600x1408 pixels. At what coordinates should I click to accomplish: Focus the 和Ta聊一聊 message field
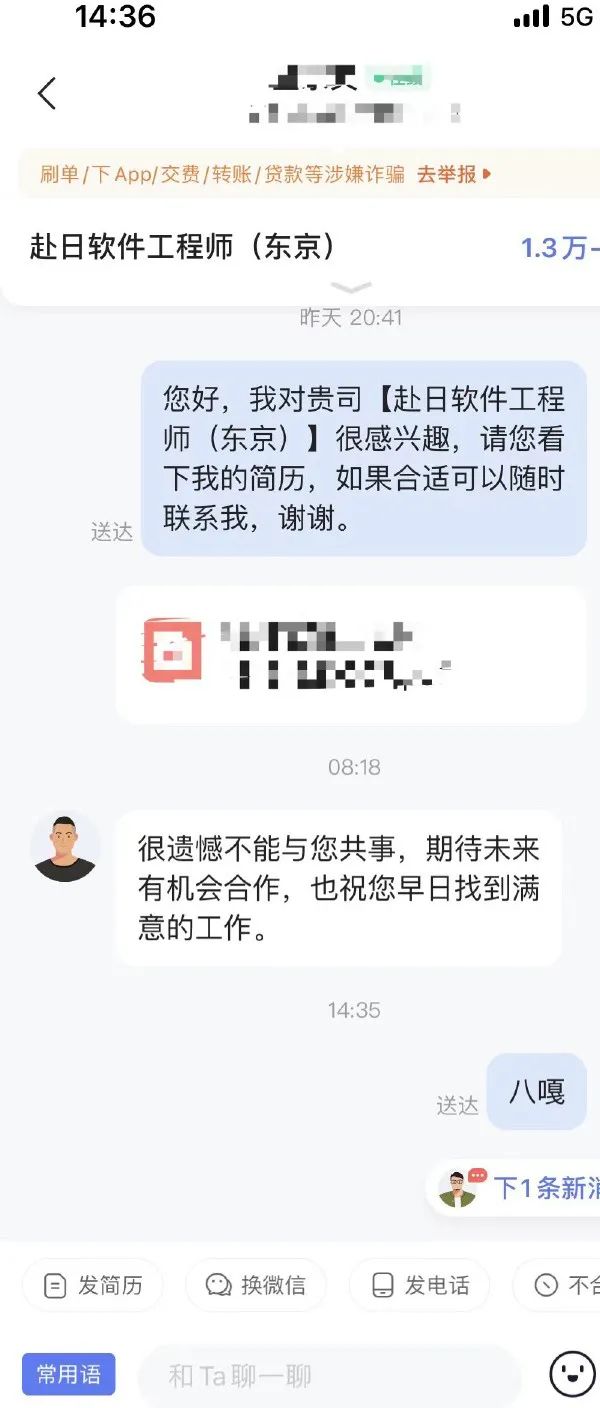pos(330,1376)
